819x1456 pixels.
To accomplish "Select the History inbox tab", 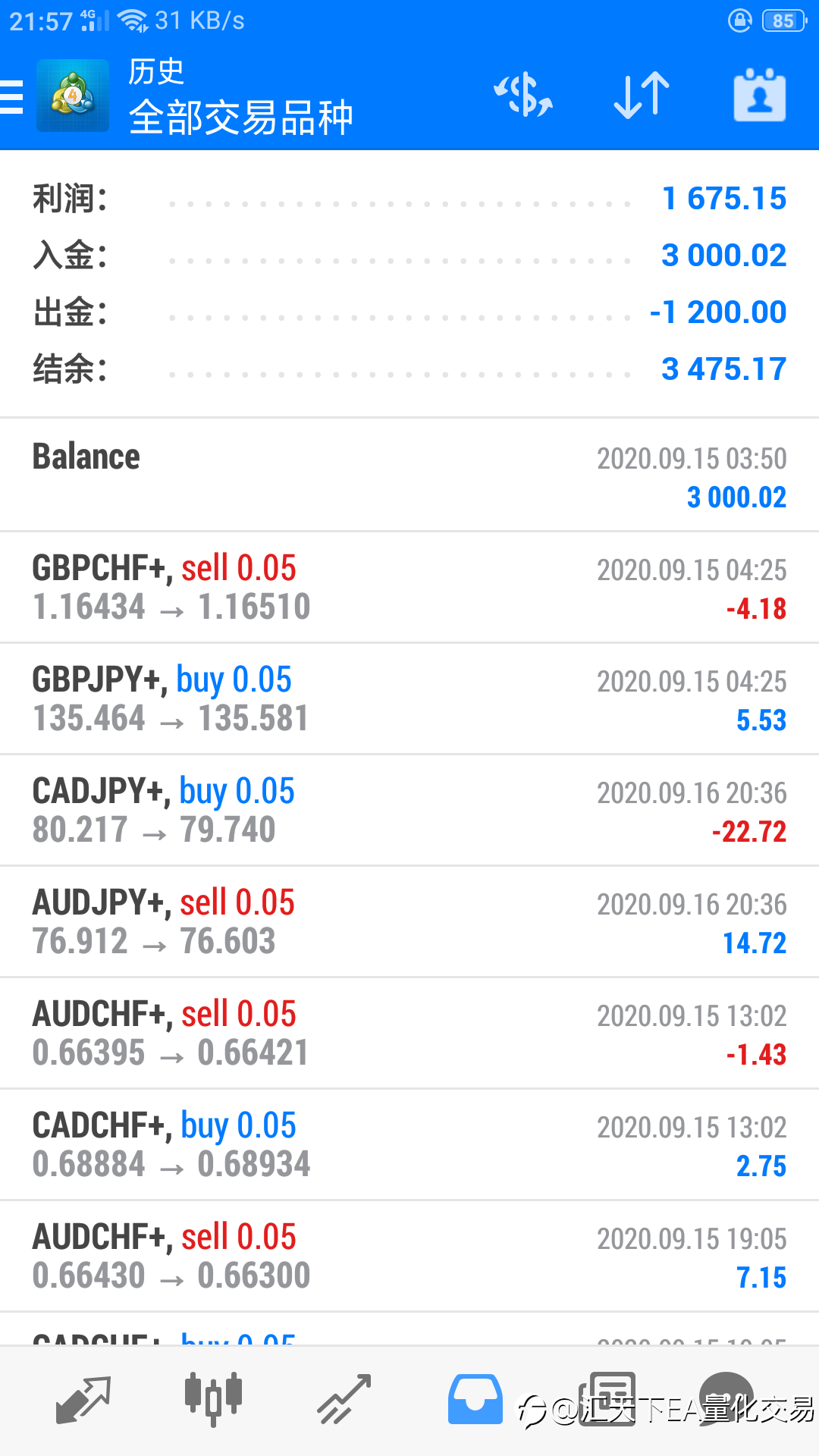I will coord(475,1400).
